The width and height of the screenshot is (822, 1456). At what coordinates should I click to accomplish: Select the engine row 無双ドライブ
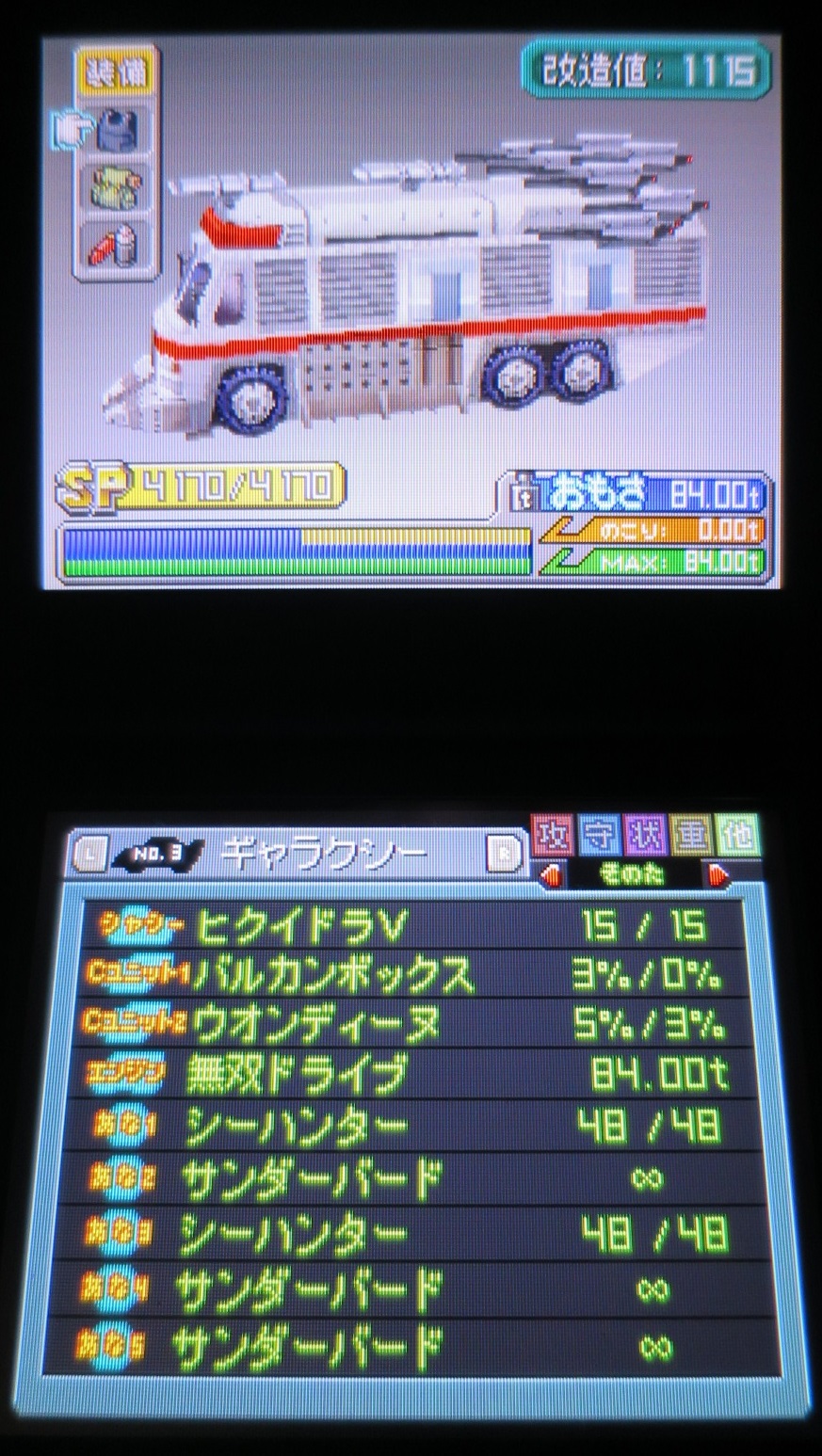click(414, 1074)
